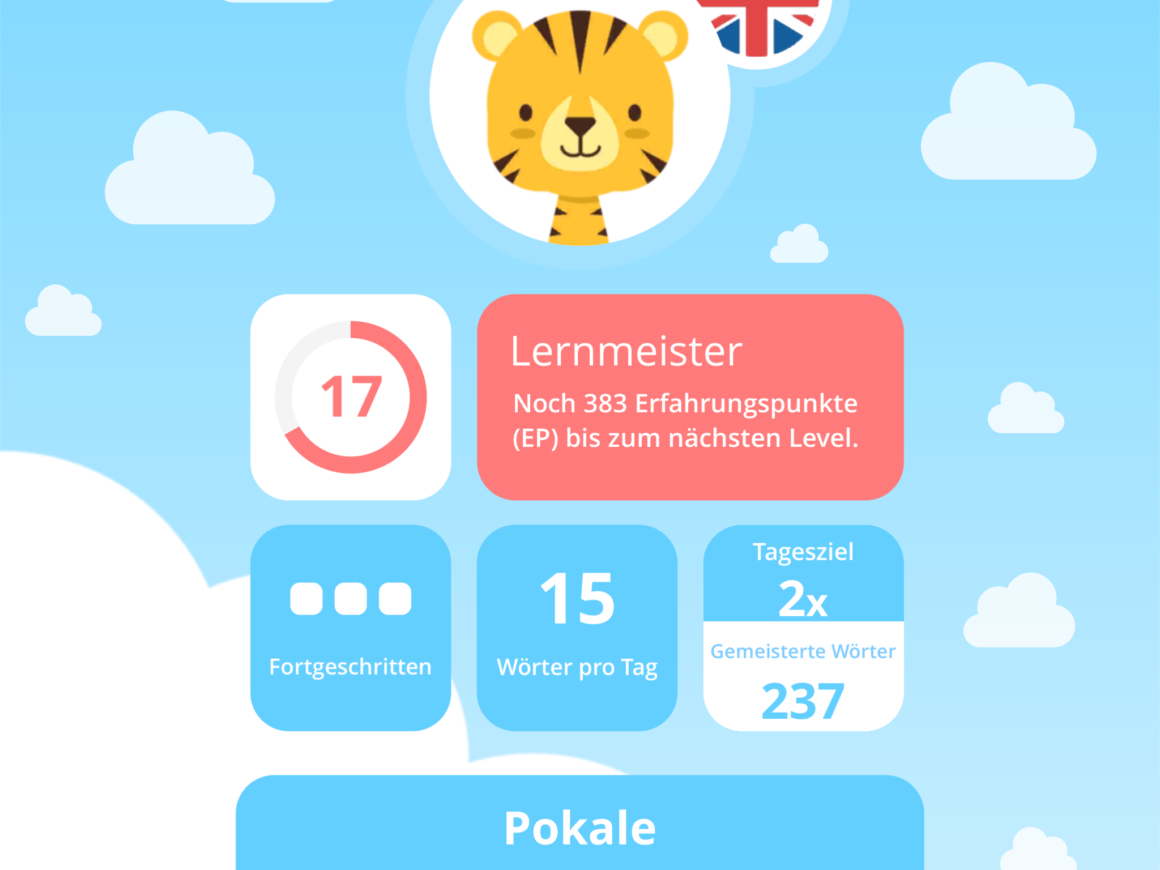The width and height of the screenshot is (1160, 870).
Task: Open the Lernmeister experience points card
Action: (x=690, y=397)
